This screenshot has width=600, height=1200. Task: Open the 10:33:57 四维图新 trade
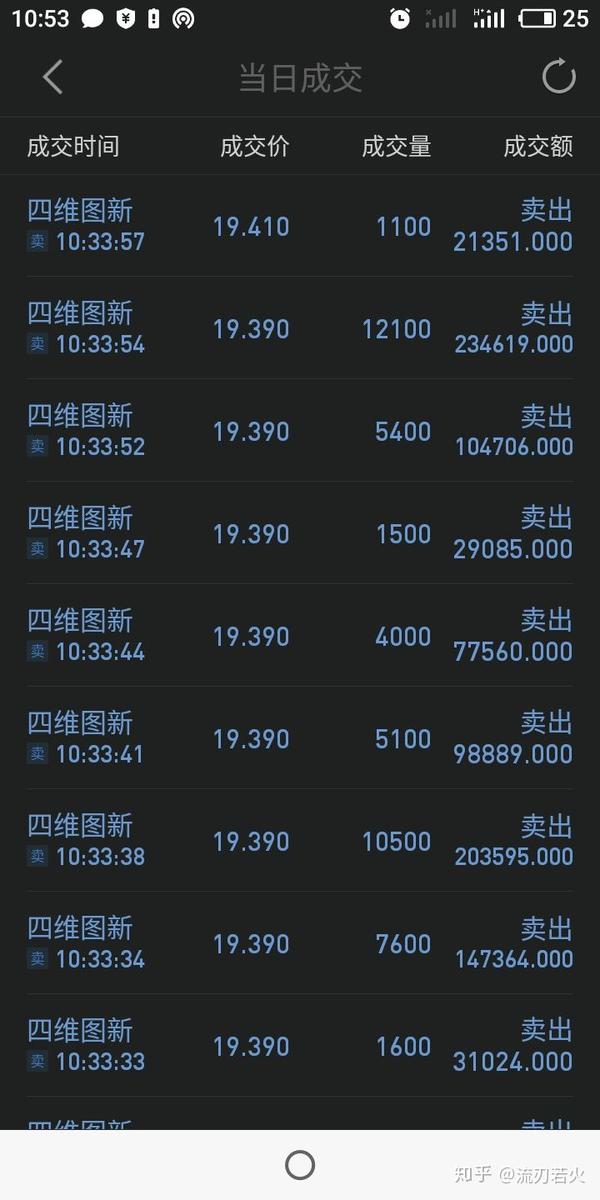[x=300, y=226]
